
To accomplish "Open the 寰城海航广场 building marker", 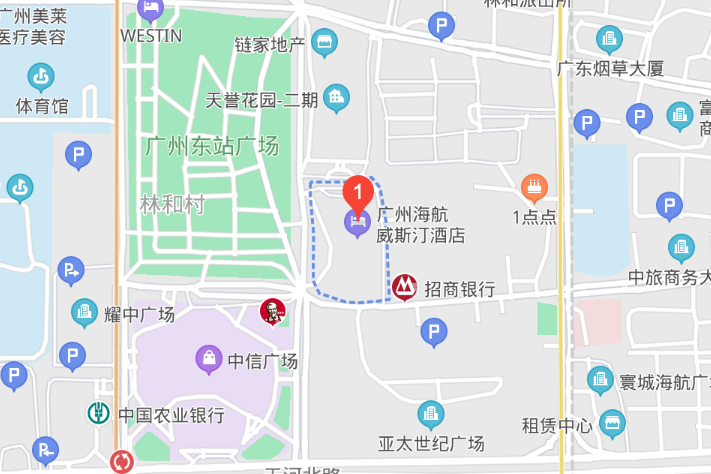I will click(x=600, y=380).
